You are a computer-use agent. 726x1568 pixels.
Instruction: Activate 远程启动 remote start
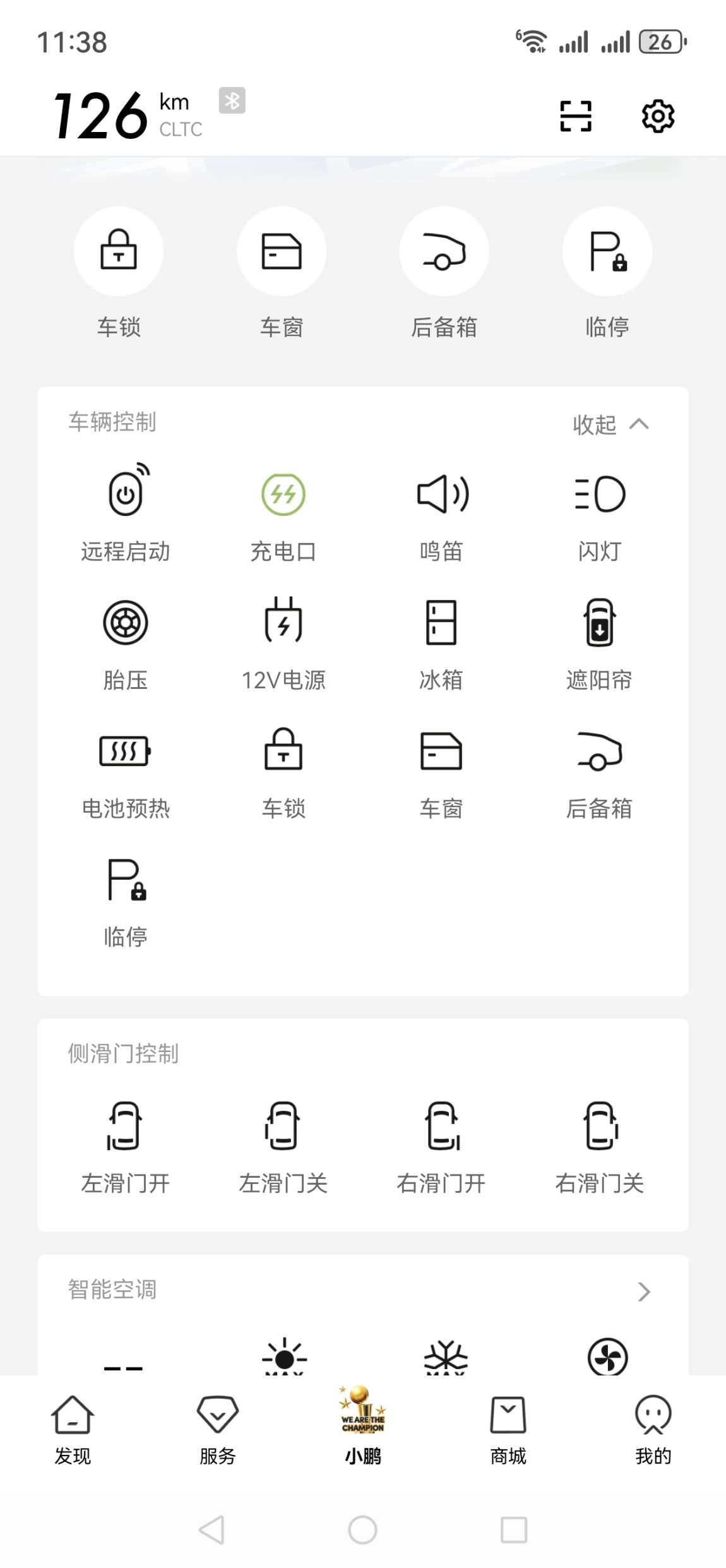click(x=126, y=513)
